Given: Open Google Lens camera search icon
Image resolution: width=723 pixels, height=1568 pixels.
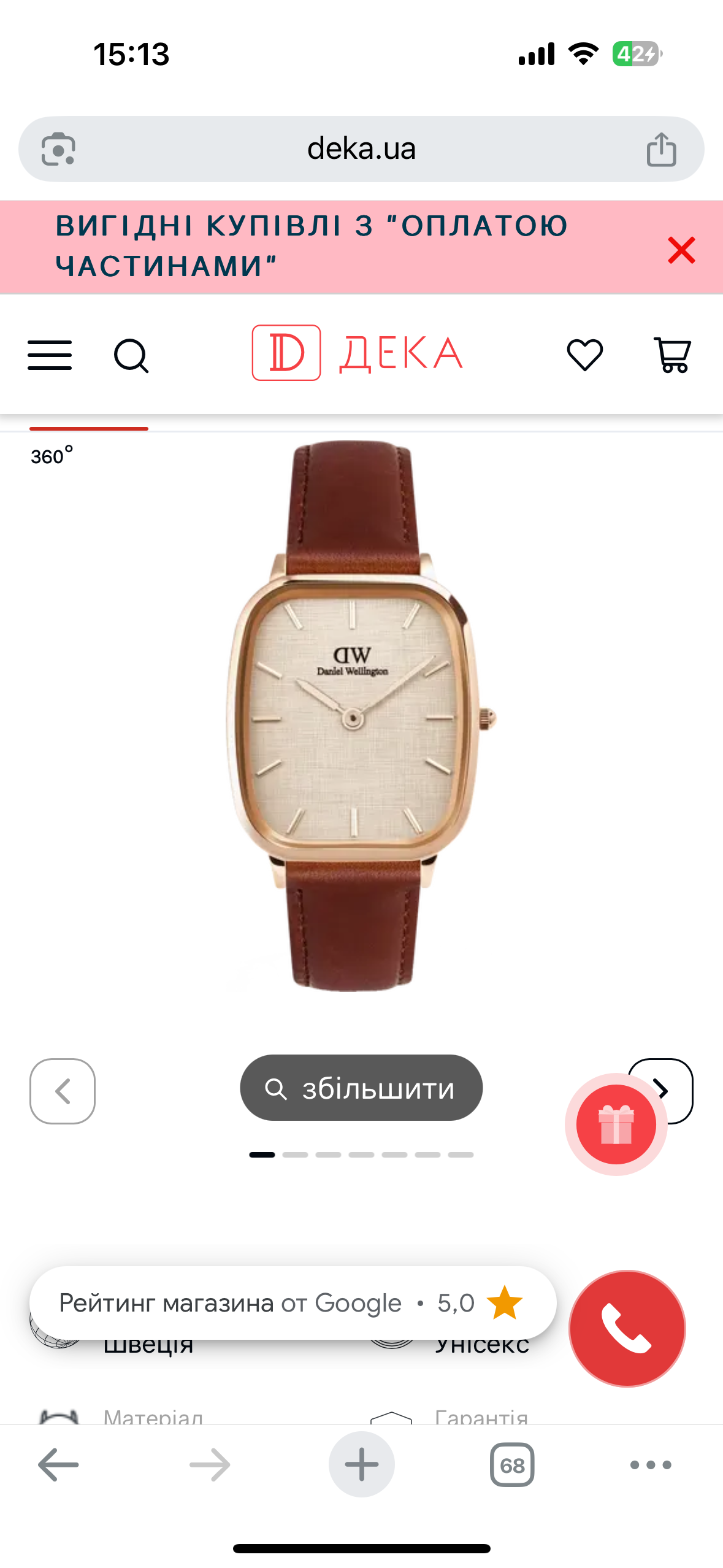Looking at the screenshot, I should pyautogui.click(x=58, y=150).
